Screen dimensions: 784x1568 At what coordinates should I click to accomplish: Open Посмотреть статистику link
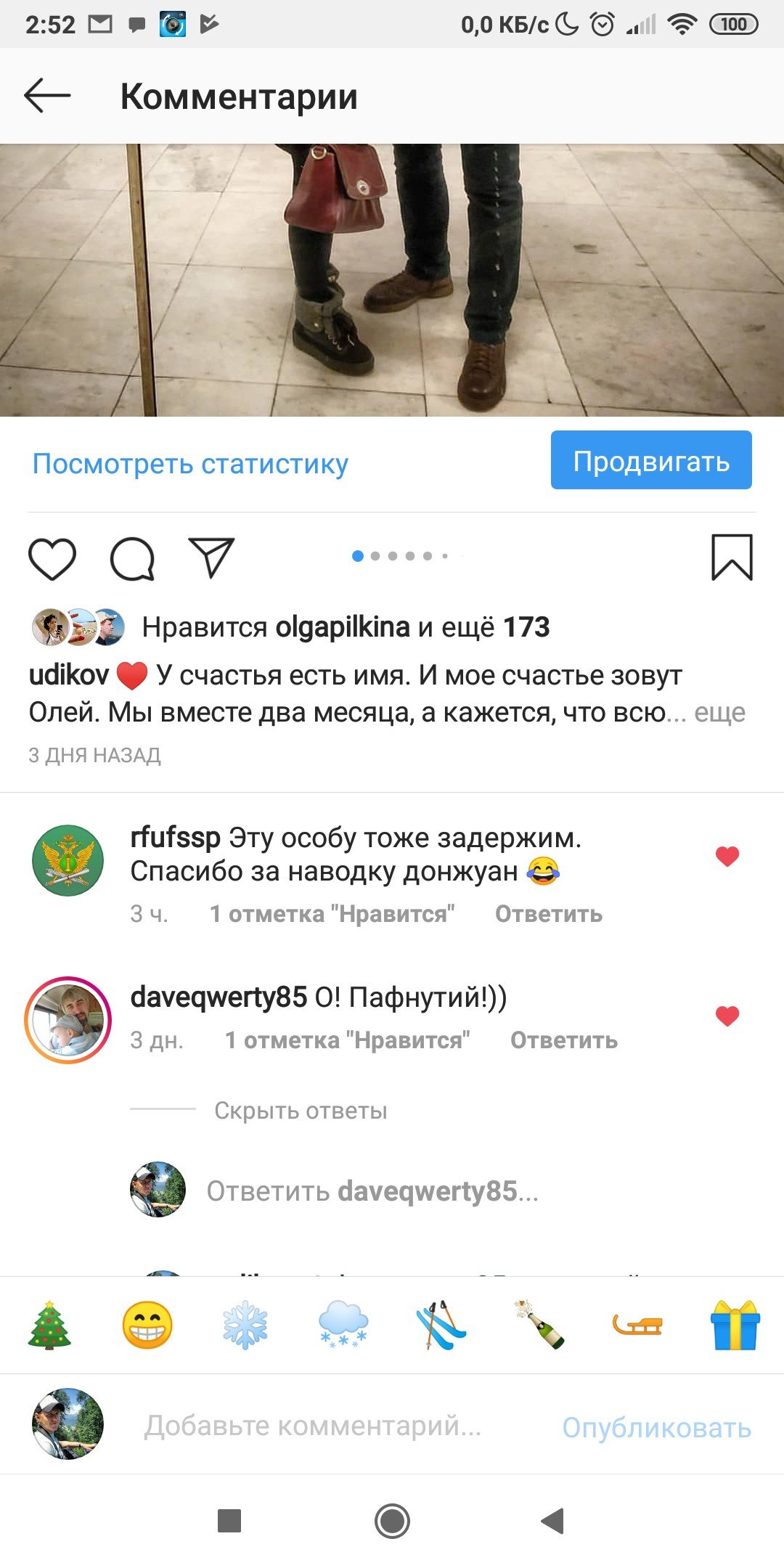pyautogui.click(x=190, y=464)
